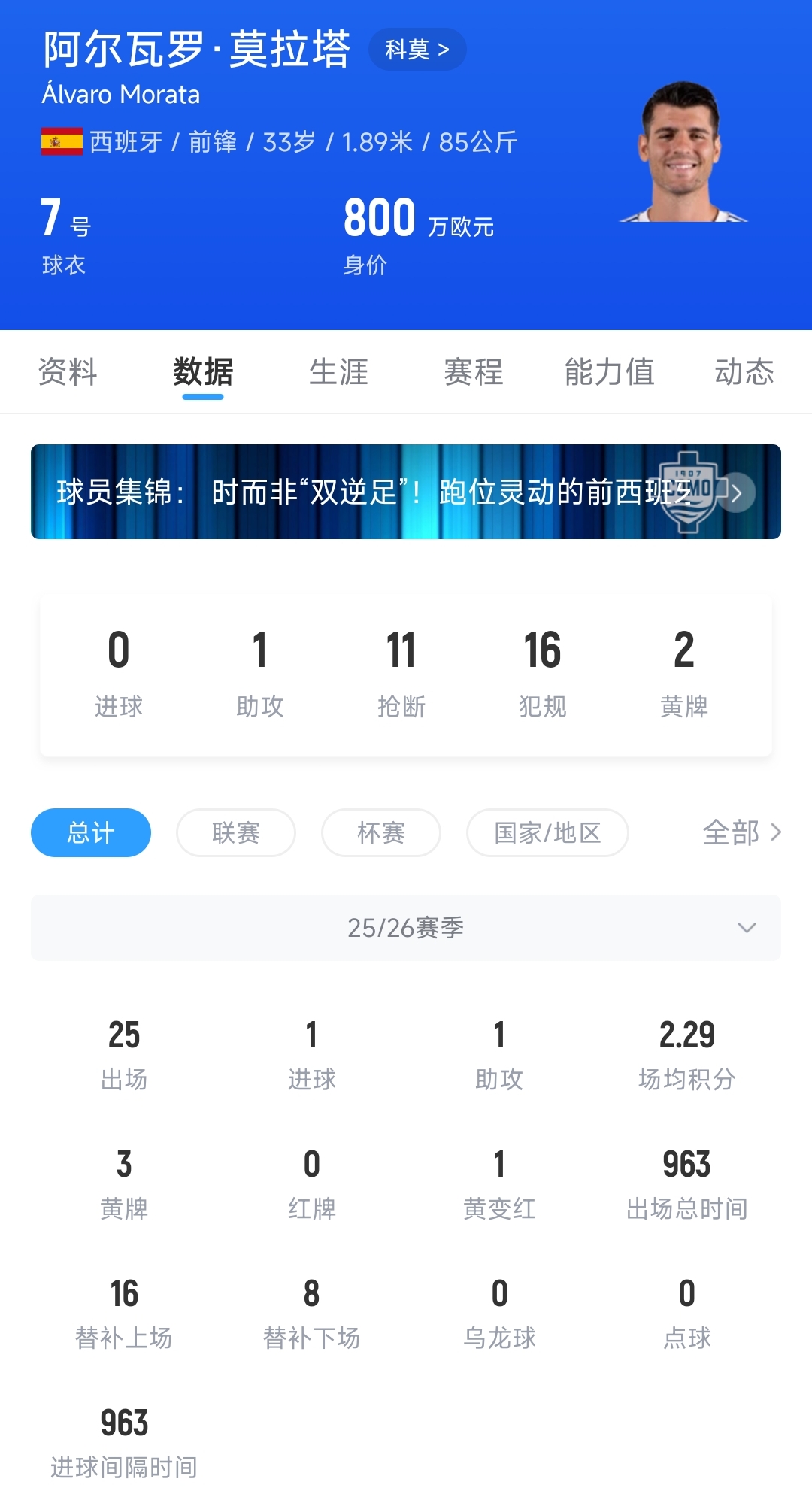Click the 800万欧元 market value text
The height and width of the screenshot is (1497, 812).
[416, 220]
